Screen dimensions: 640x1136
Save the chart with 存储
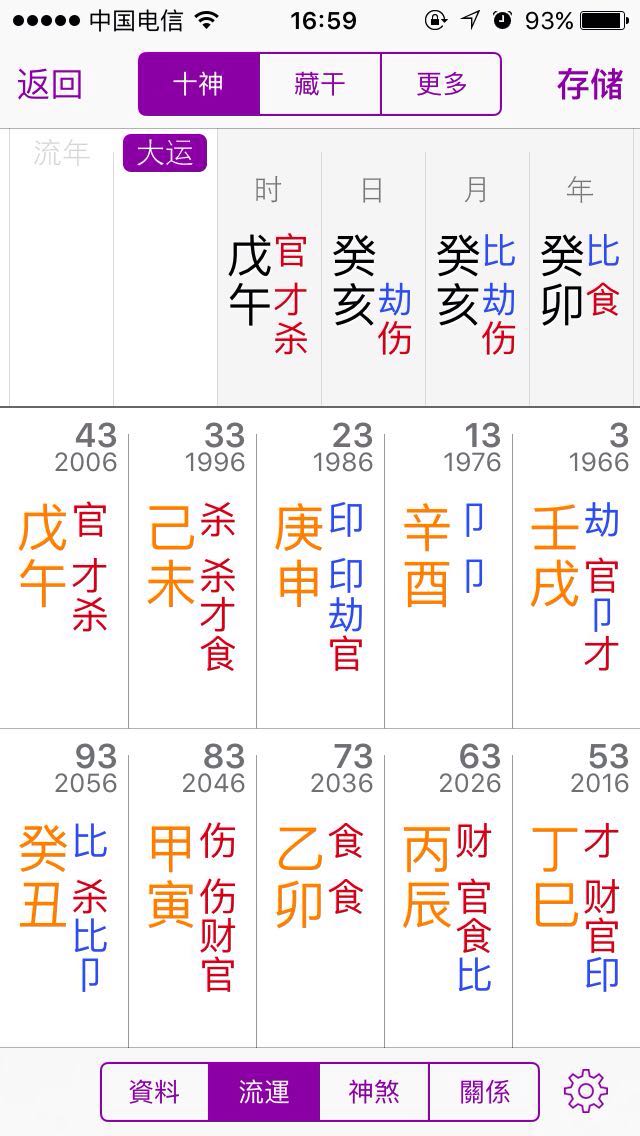click(x=590, y=84)
